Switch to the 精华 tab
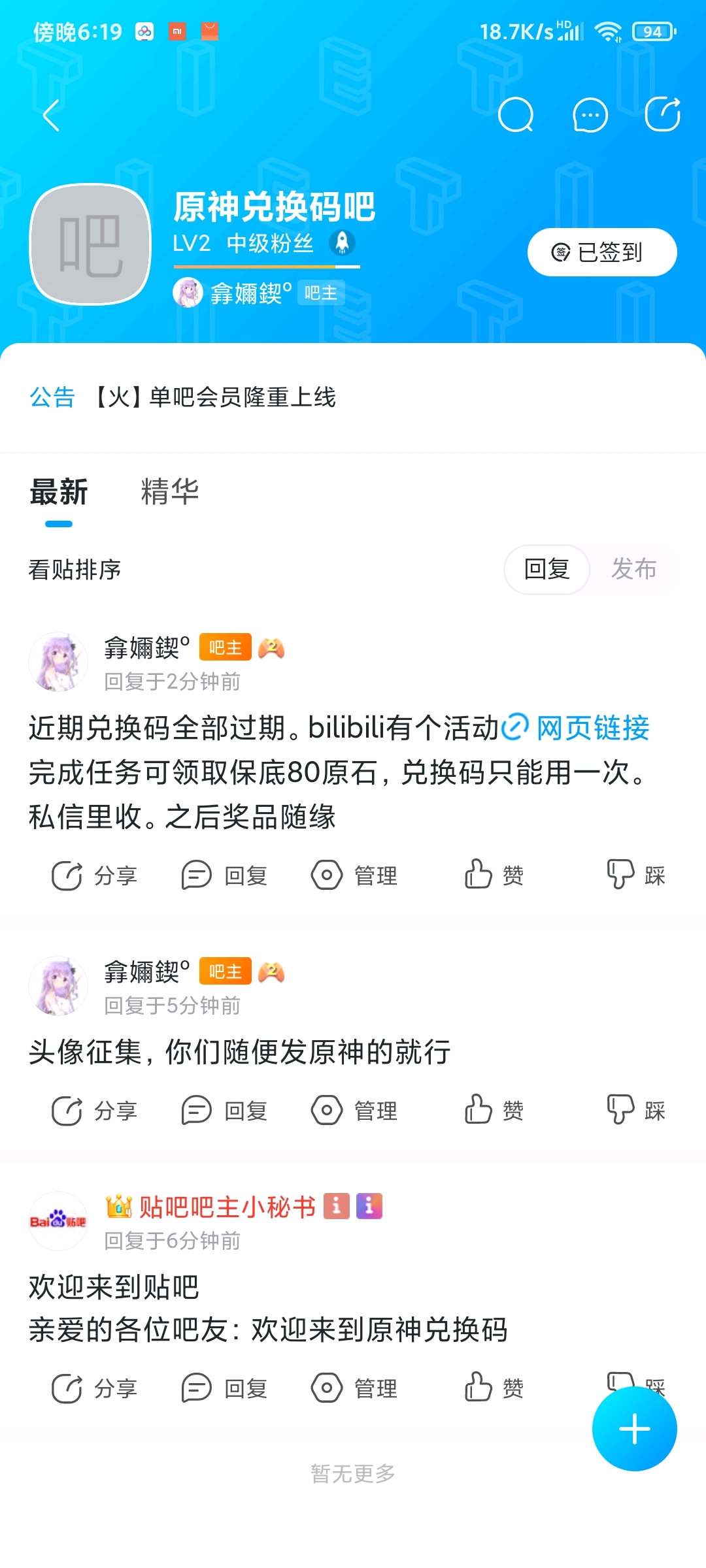This screenshot has width=706, height=1568. point(170,491)
